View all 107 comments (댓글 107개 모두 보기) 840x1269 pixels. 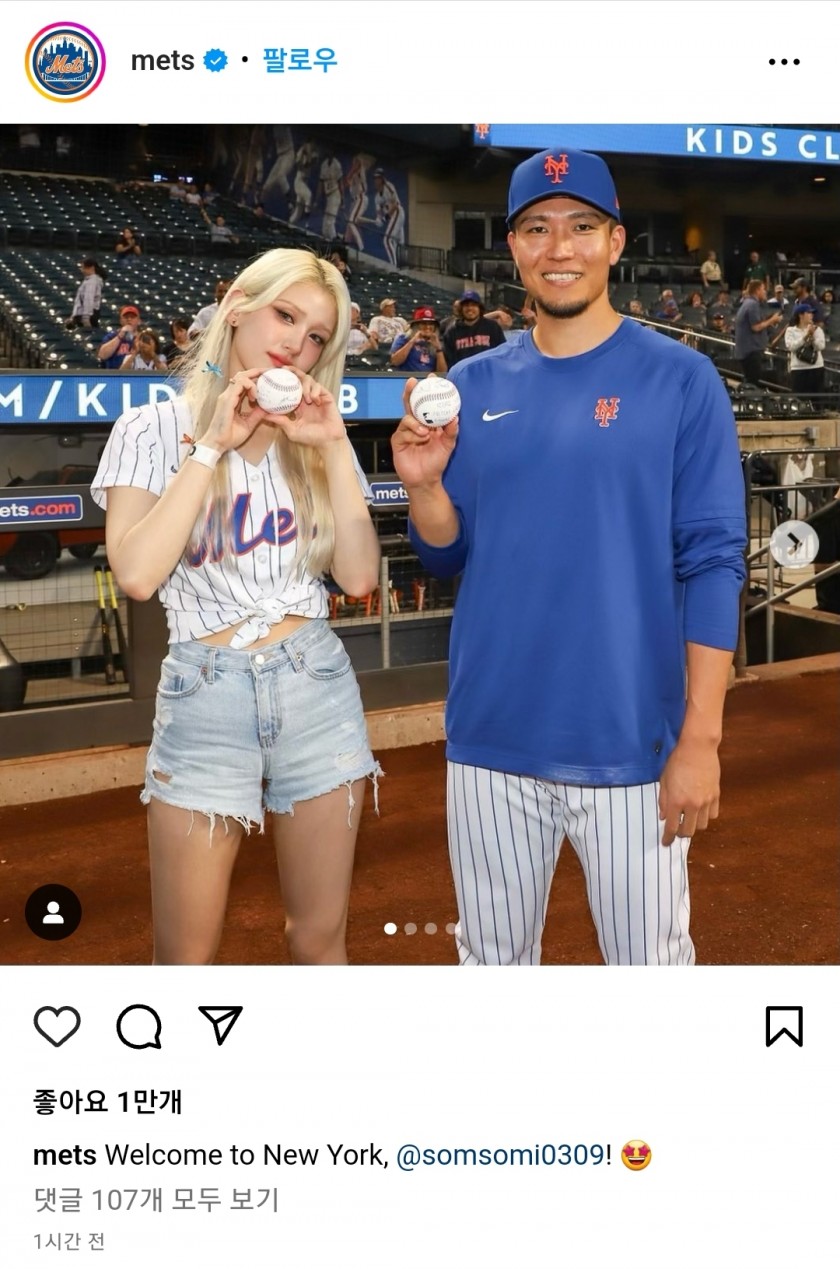point(156,1200)
